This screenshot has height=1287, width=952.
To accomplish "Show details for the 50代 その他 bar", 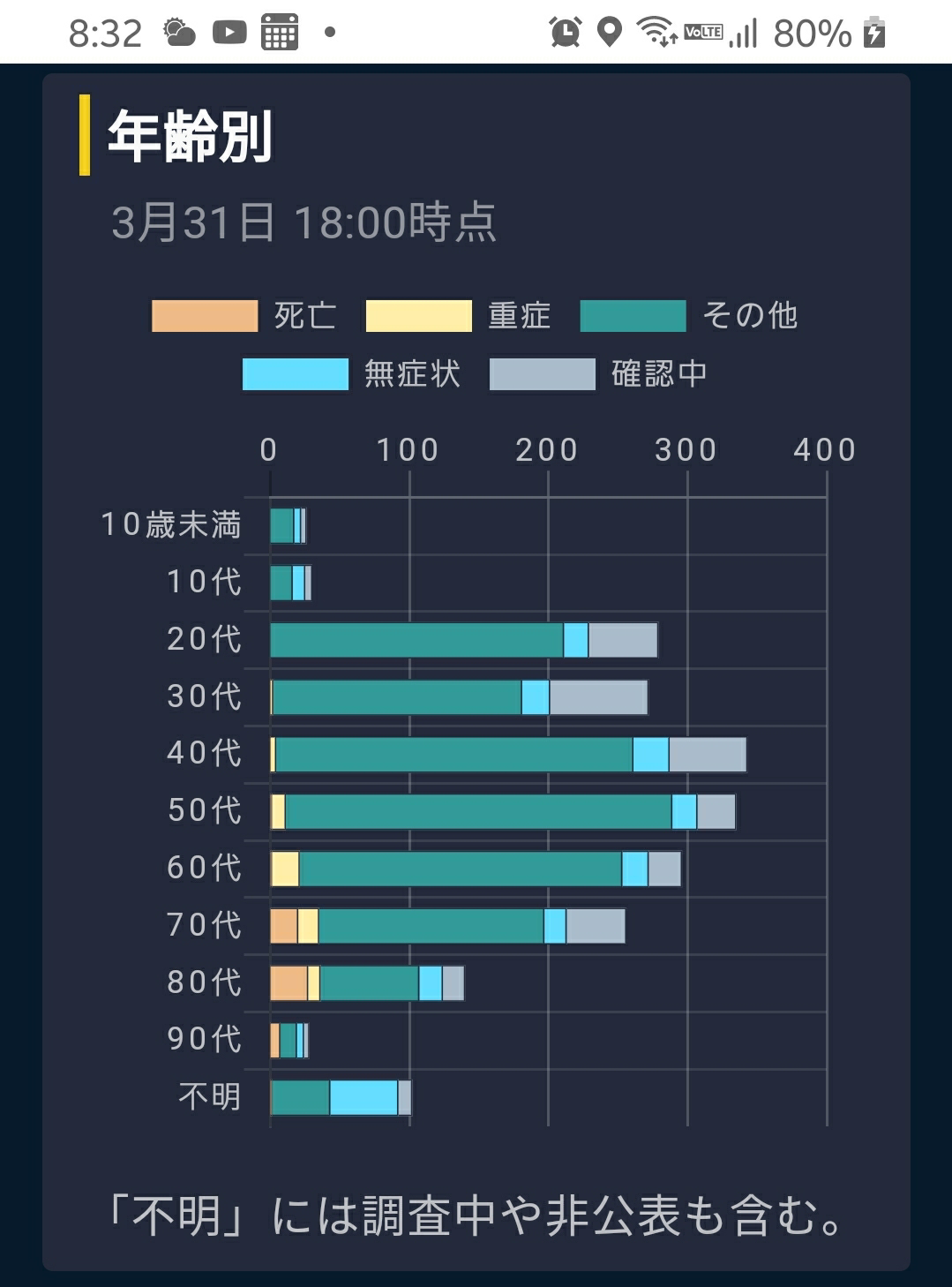I will (x=478, y=812).
